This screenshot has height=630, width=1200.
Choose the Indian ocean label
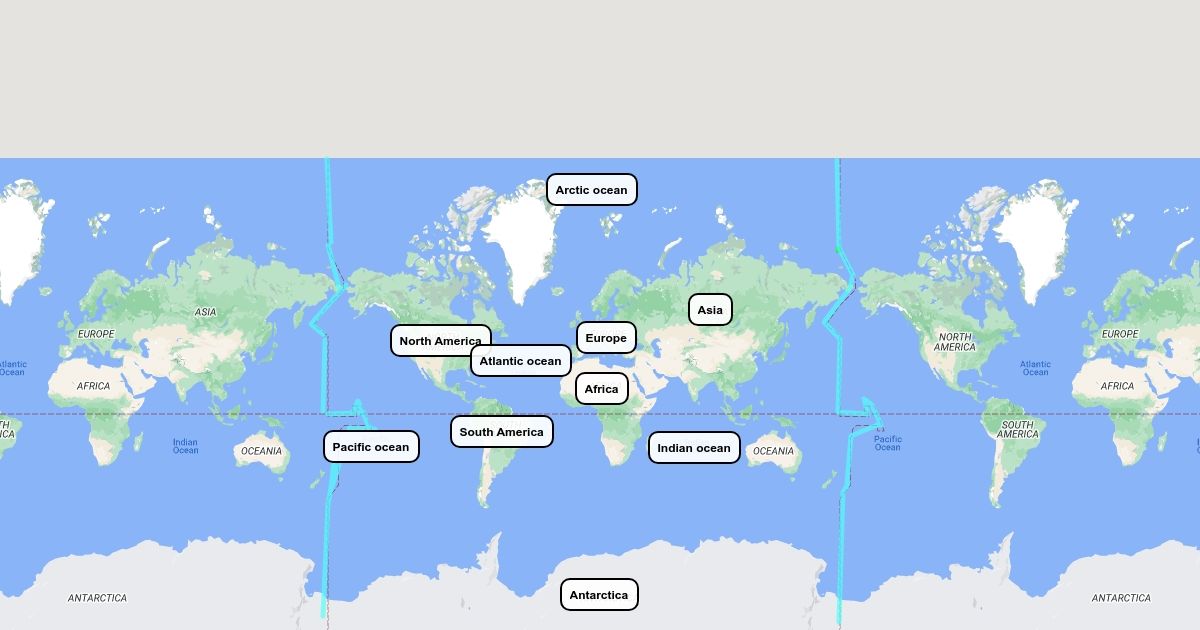pos(694,448)
